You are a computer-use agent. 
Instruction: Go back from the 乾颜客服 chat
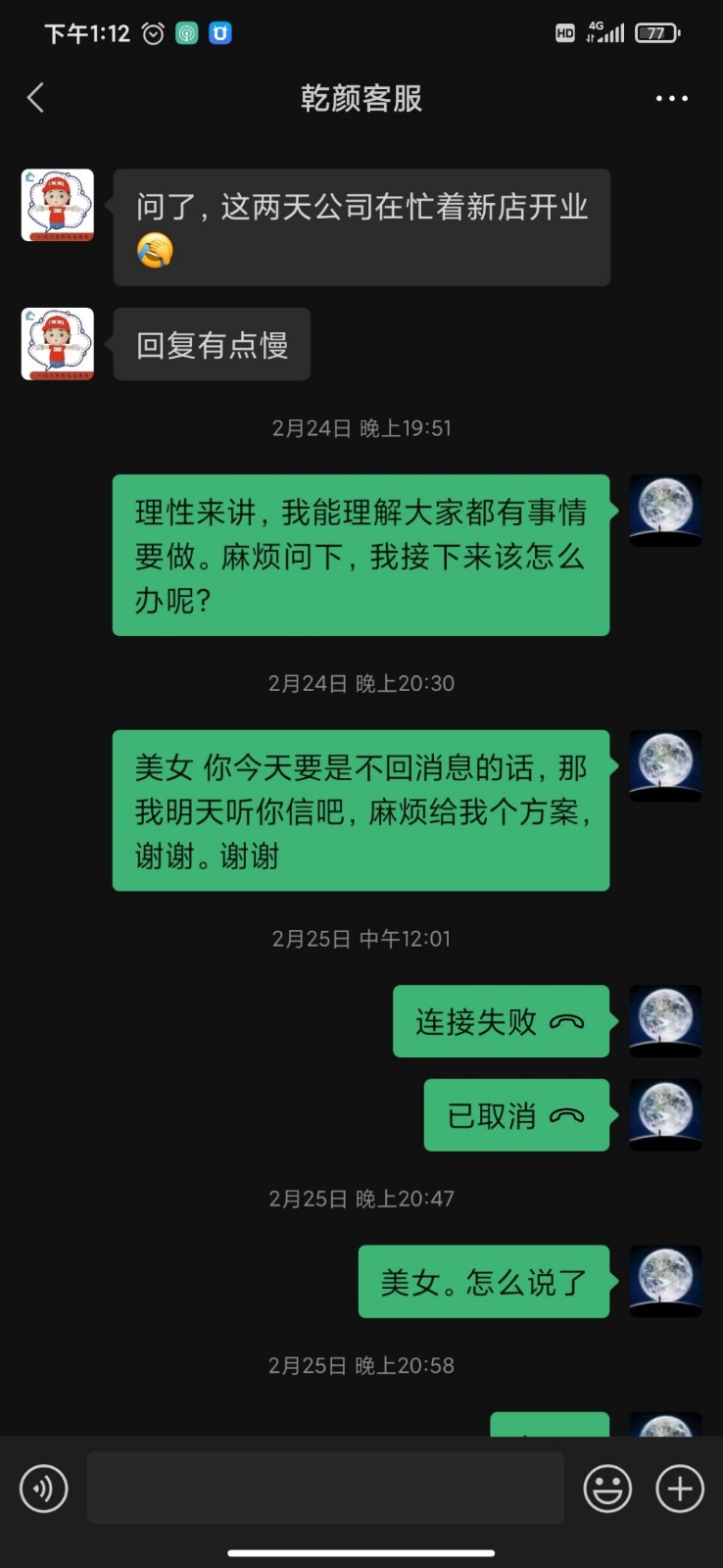tap(36, 98)
